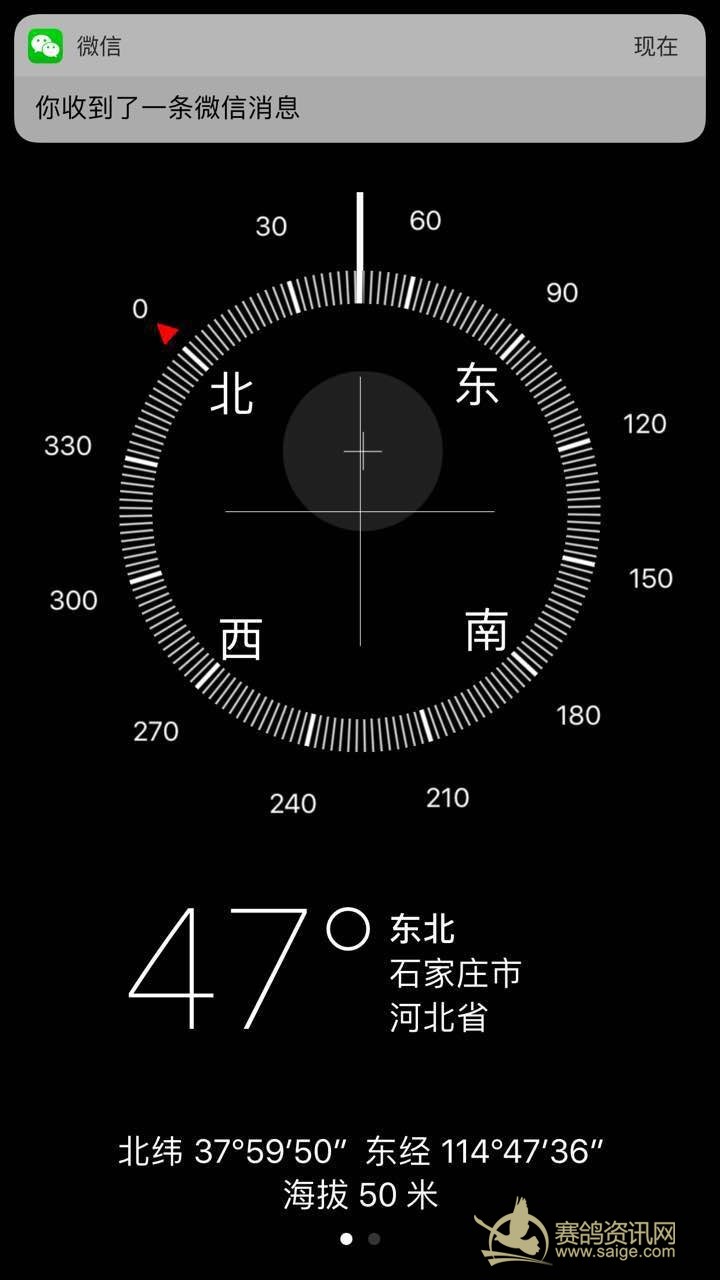Open the coordinates 北纬 37°59′50″ in Maps
This screenshot has width=720, height=1280.
(x=360, y=1152)
